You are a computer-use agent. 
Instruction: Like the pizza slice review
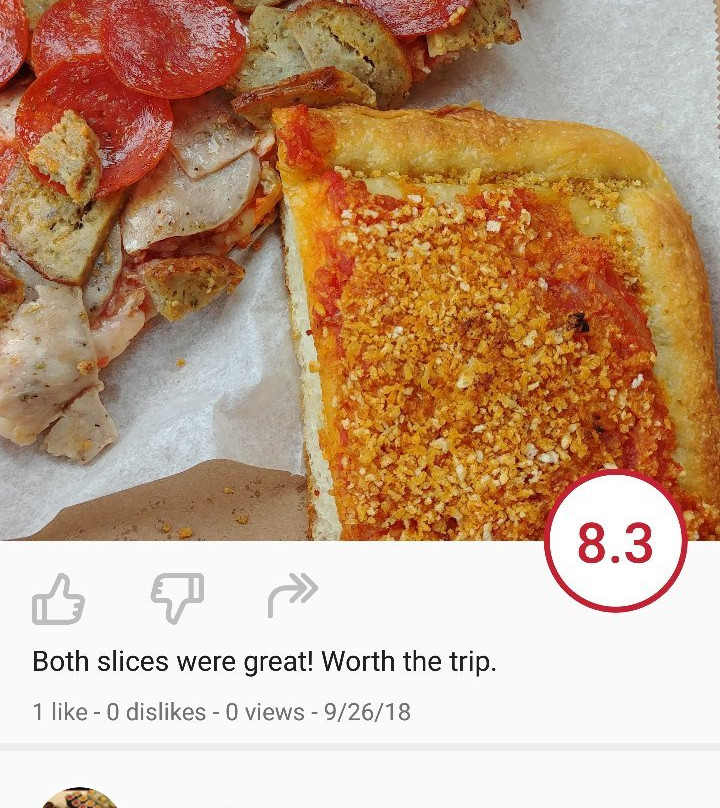[x=58, y=598]
